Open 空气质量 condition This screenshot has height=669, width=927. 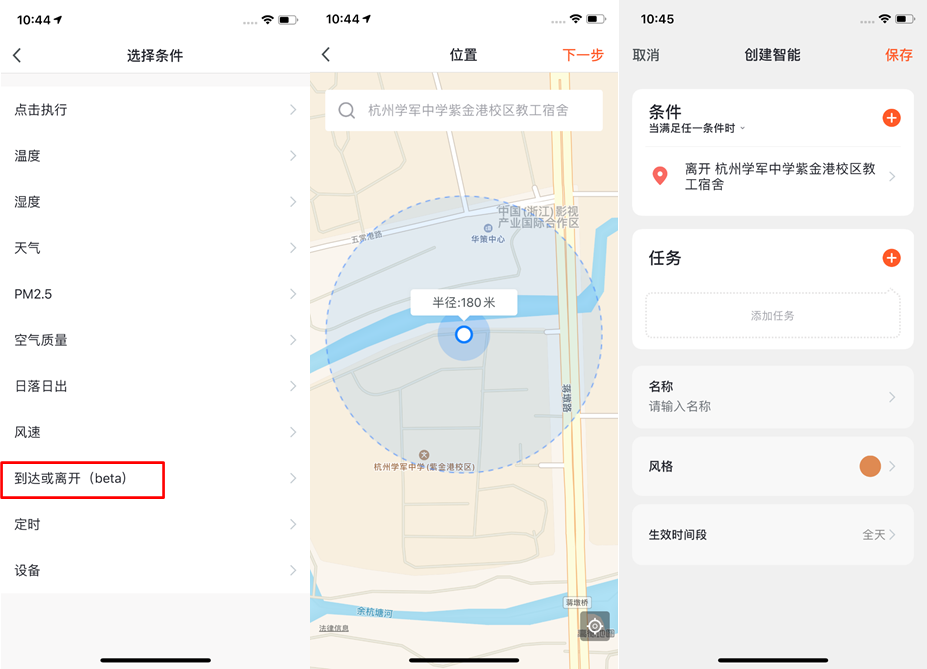tap(154, 340)
